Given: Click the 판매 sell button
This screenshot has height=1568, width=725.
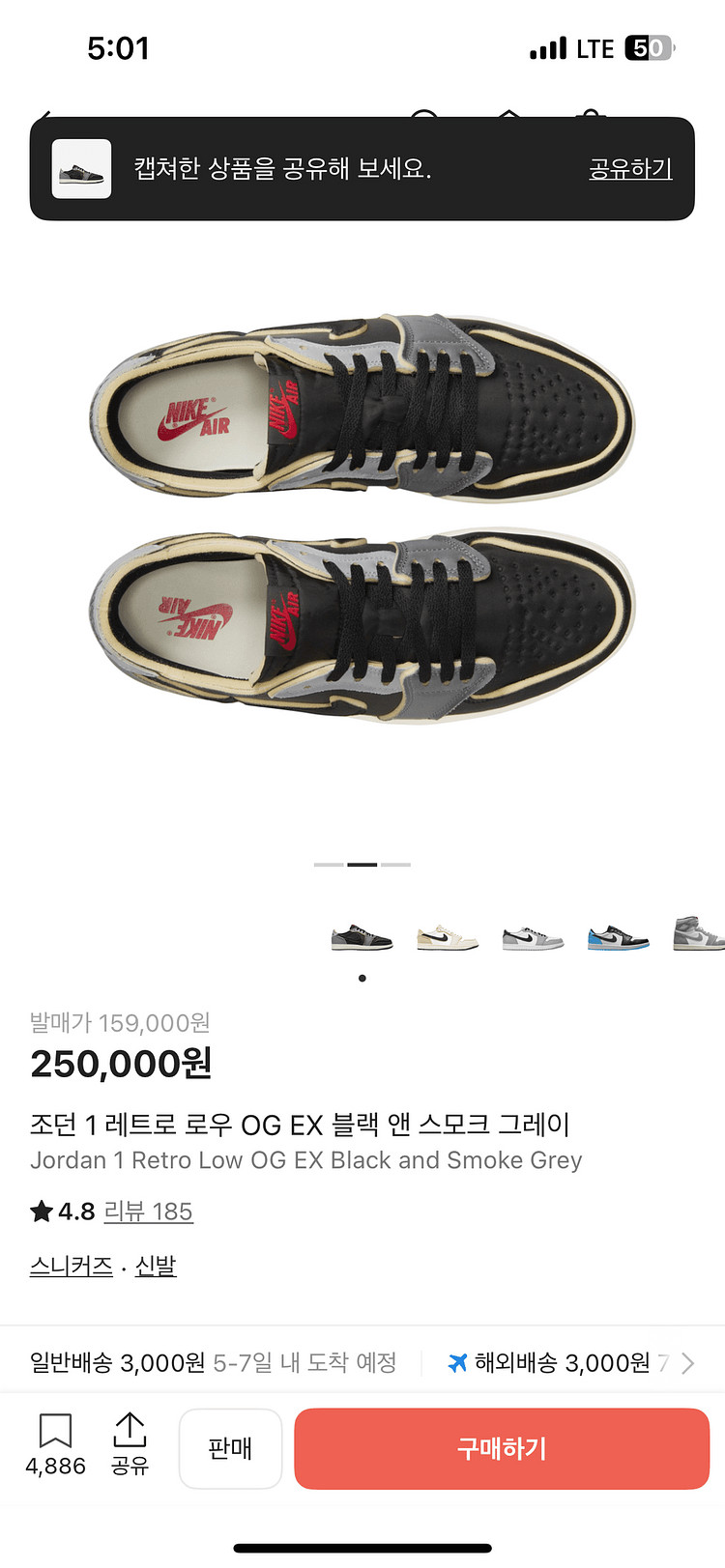Looking at the screenshot, I should pos(230,1448).
